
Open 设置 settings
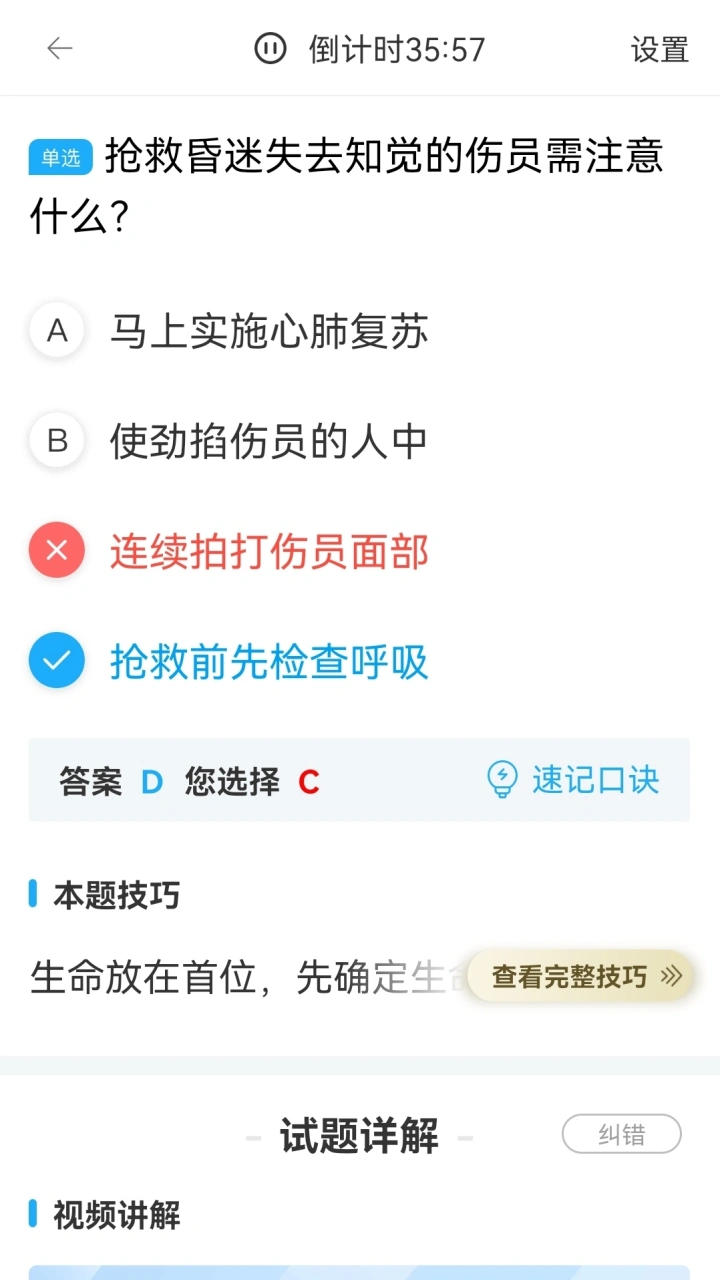660,49
